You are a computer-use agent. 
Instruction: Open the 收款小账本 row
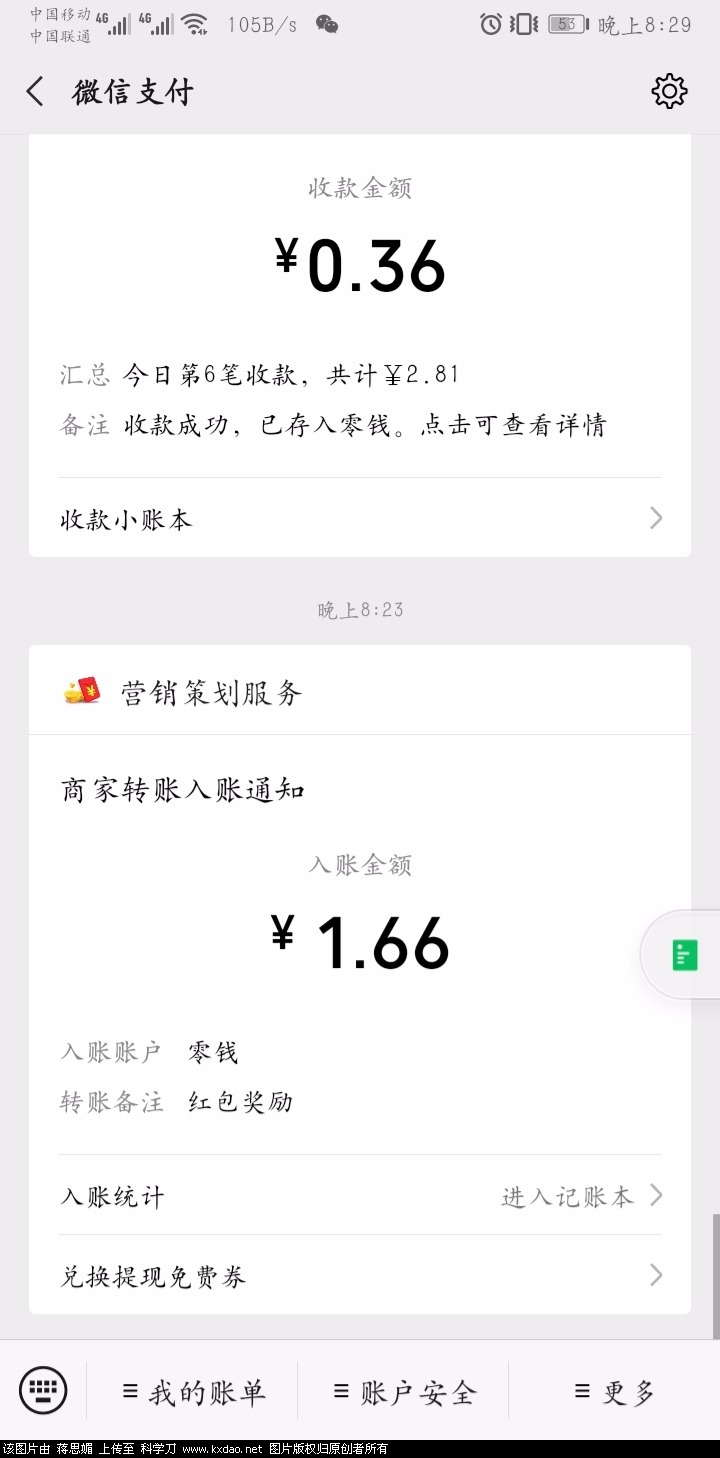click(360, 519)
